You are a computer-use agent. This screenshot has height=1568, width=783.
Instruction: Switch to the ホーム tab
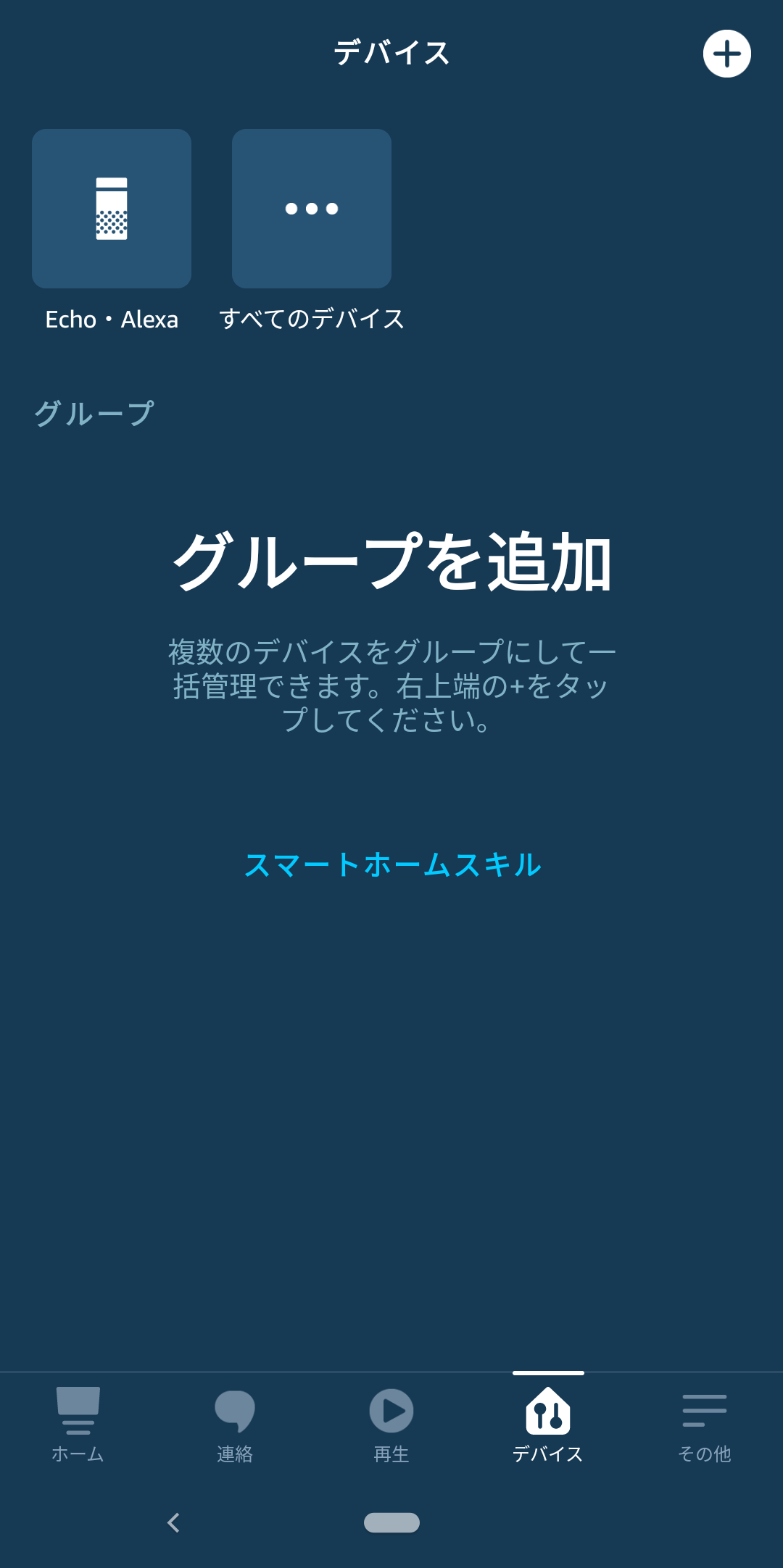coord(78,1423)
